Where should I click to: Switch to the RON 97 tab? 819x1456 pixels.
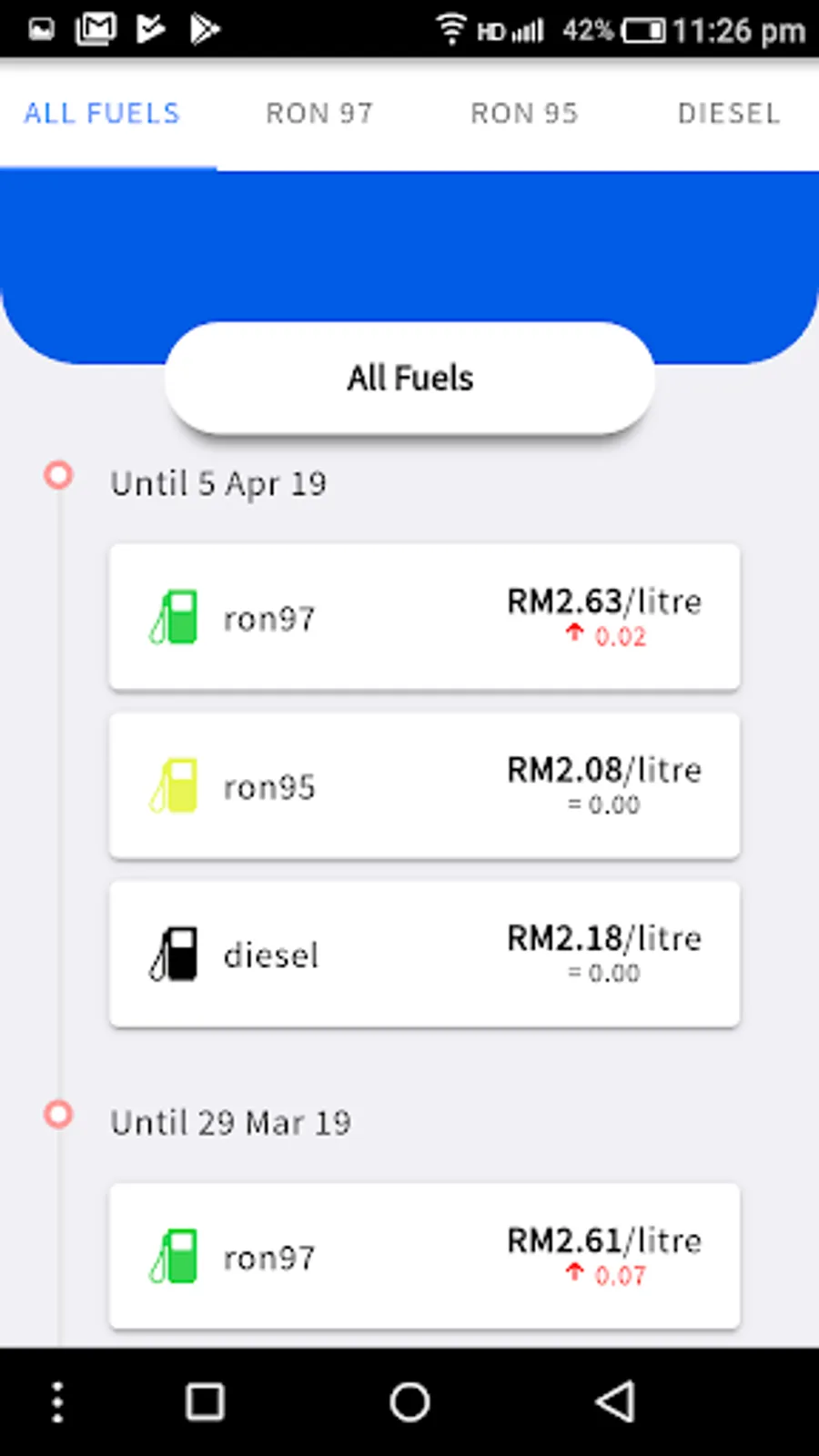pos(319,114)
